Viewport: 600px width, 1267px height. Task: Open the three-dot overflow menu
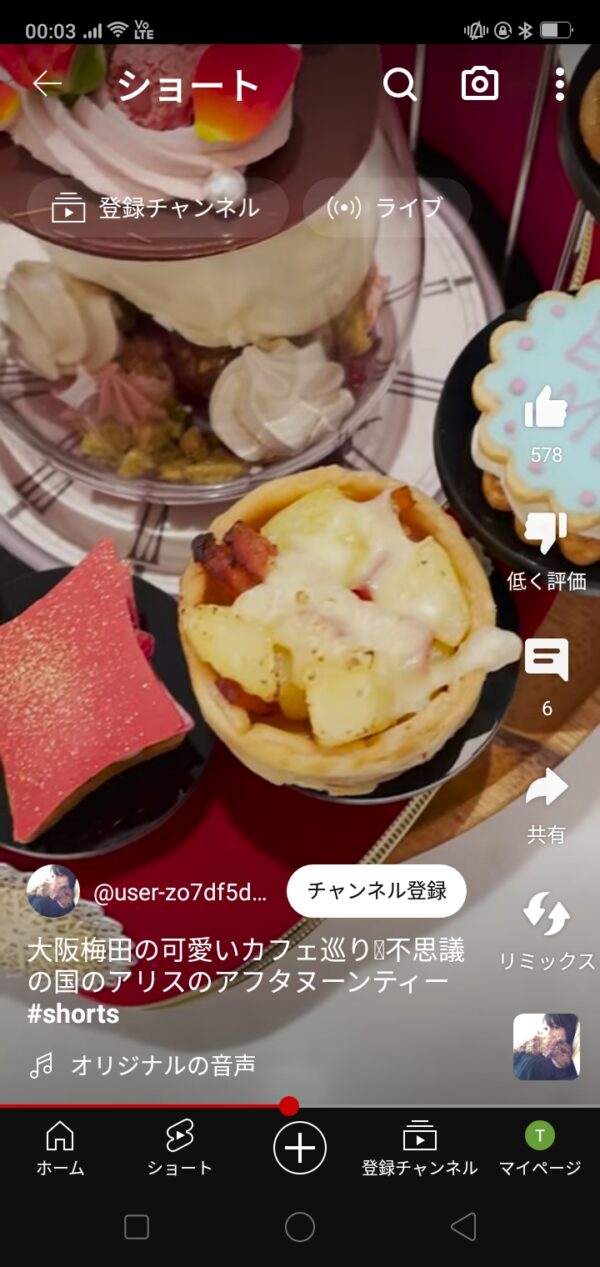pyautogui.click(x=560, y=85)
